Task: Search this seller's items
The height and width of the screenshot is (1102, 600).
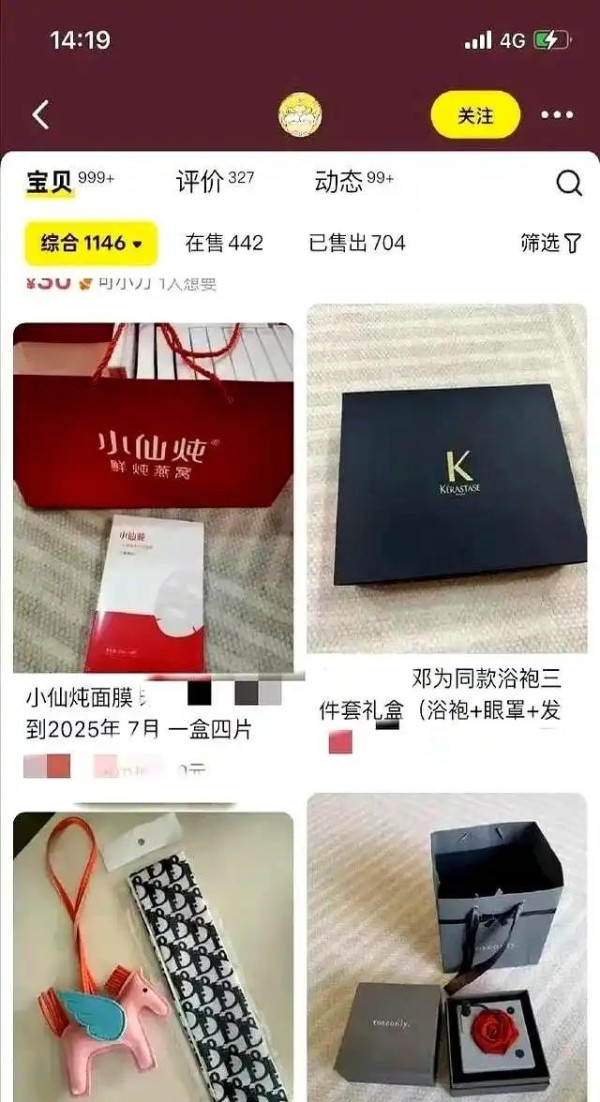Action: (569, 183)
